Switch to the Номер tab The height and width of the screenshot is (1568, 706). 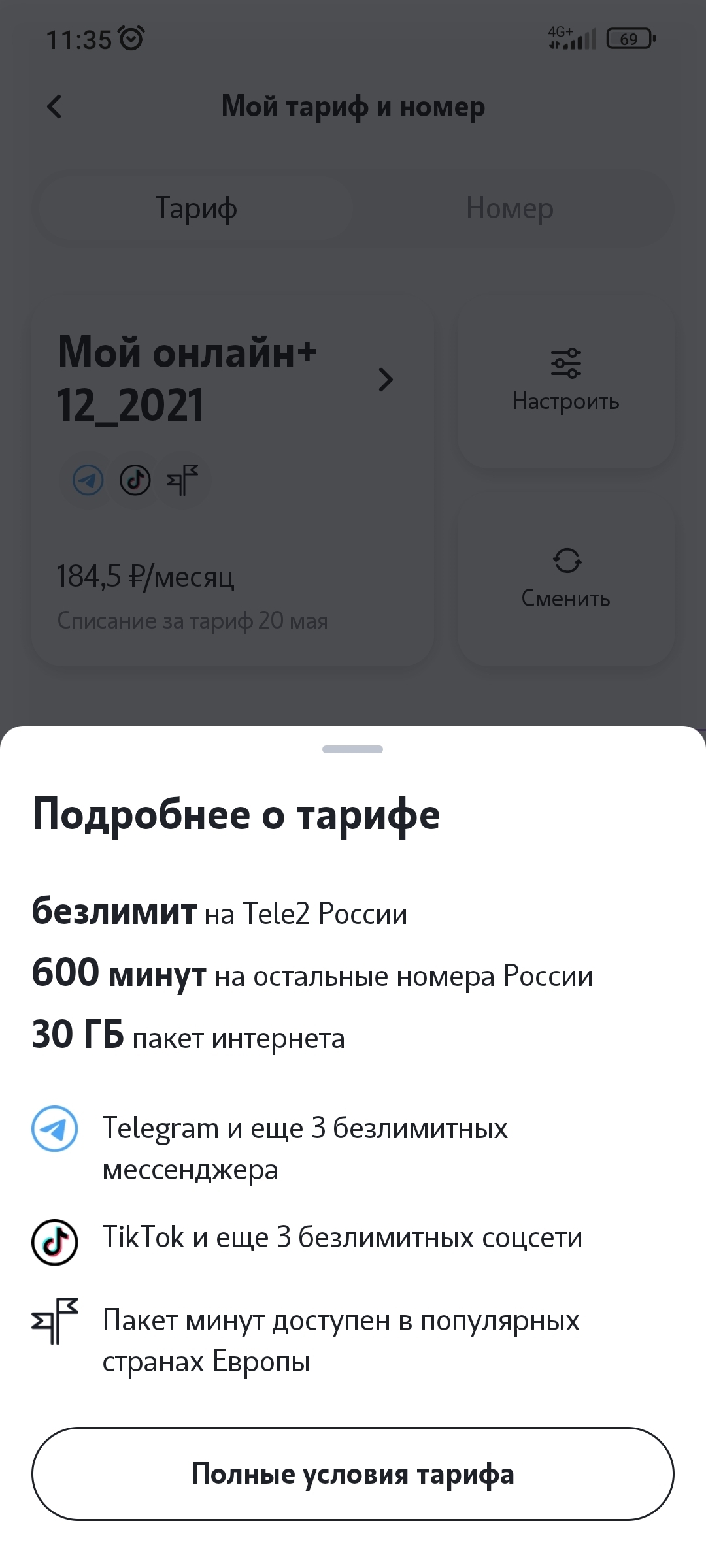(x=509, y=208)
